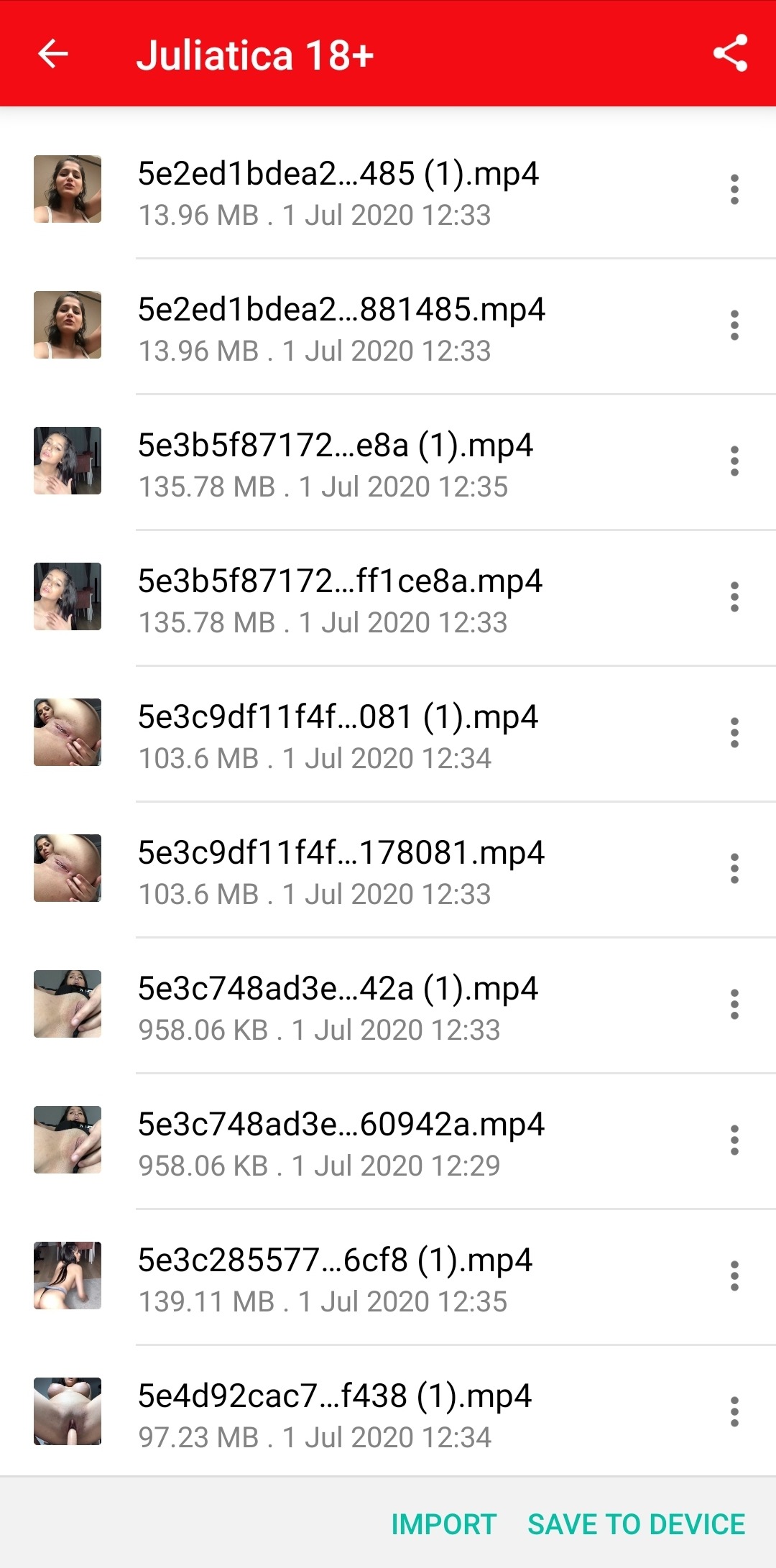The height and width of the screenshot is (1568, 776).
Task: Open more options for 5e3c285577...6cf8 (1).mp4
Action: click(x=734, y=1276)
